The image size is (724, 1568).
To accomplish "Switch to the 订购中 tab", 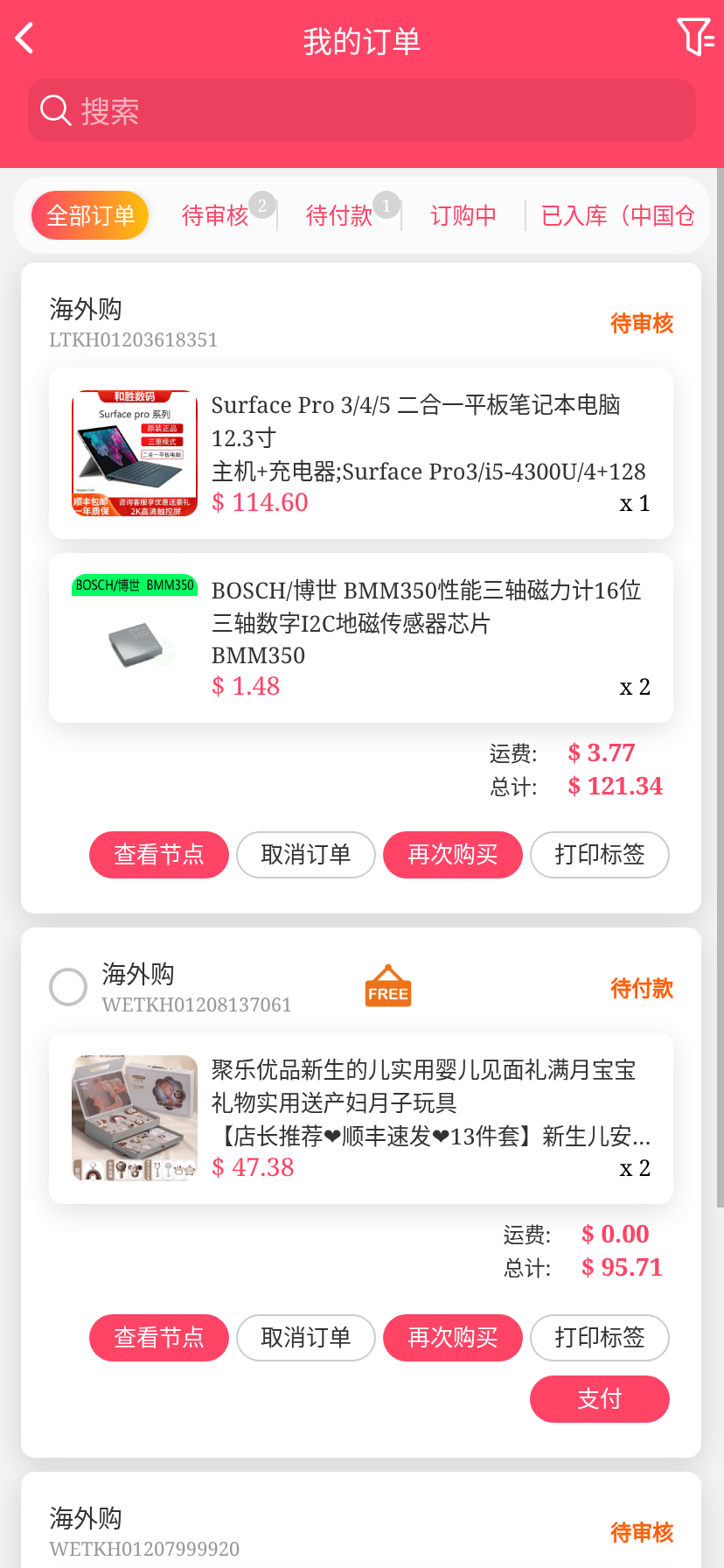I will [x=463, y=215].
